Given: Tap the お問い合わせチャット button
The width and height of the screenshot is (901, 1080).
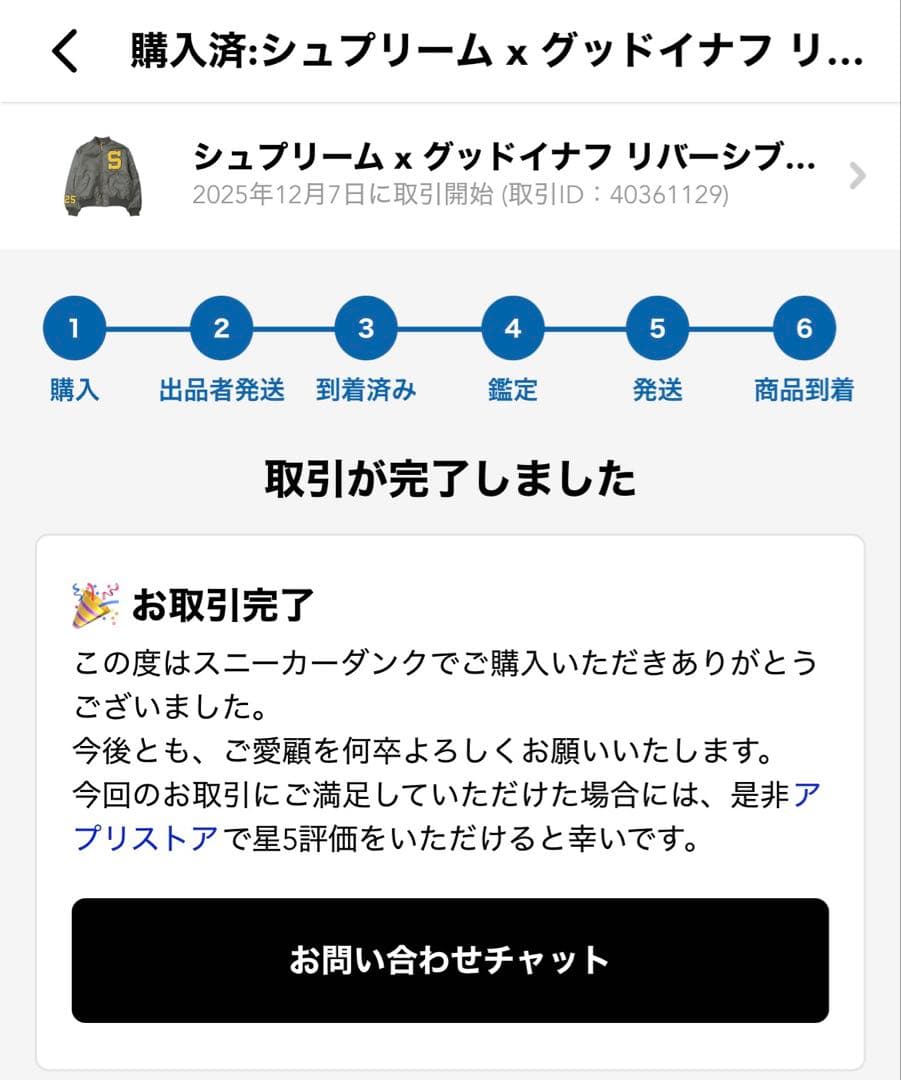Looking at the screenshot, I should 450,960.
